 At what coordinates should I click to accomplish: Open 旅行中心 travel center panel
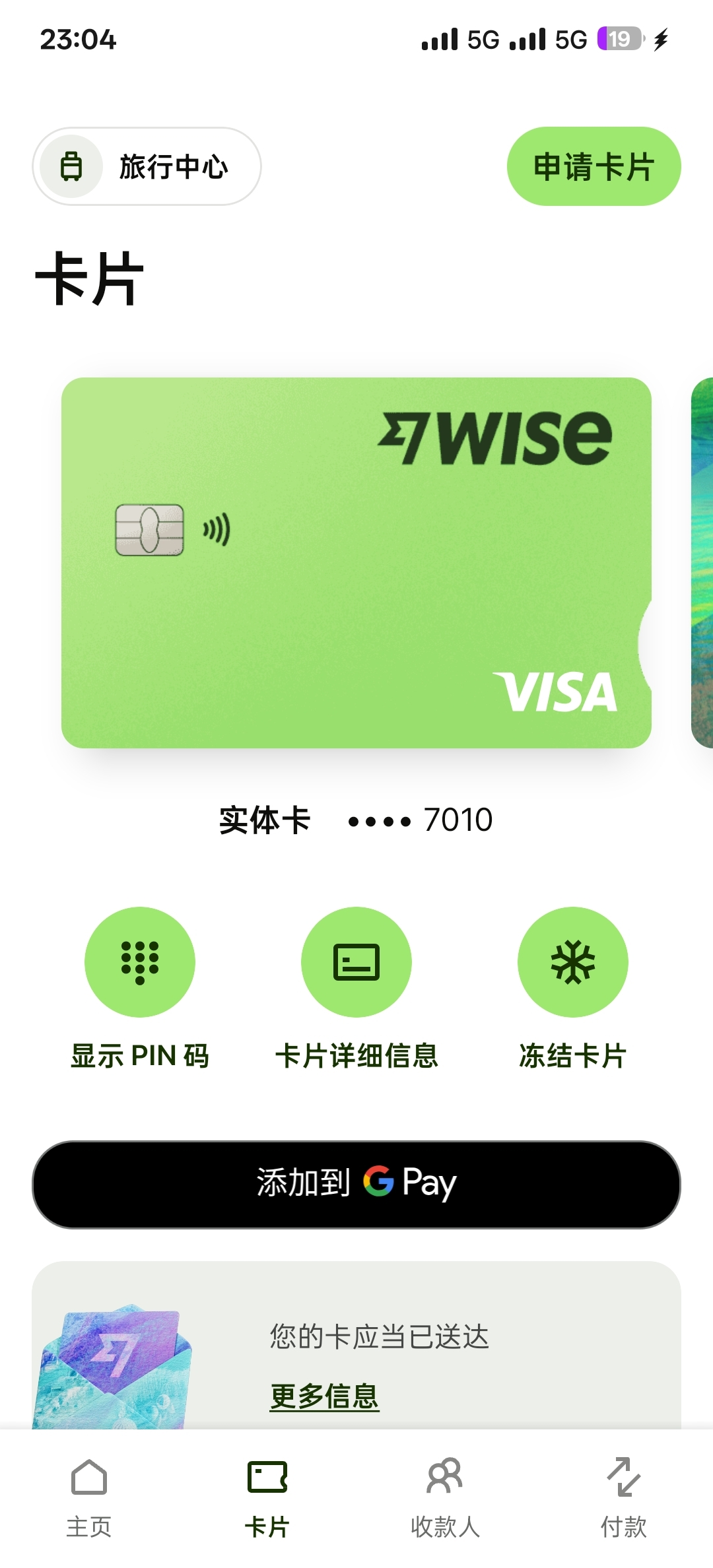coord(147,166)
